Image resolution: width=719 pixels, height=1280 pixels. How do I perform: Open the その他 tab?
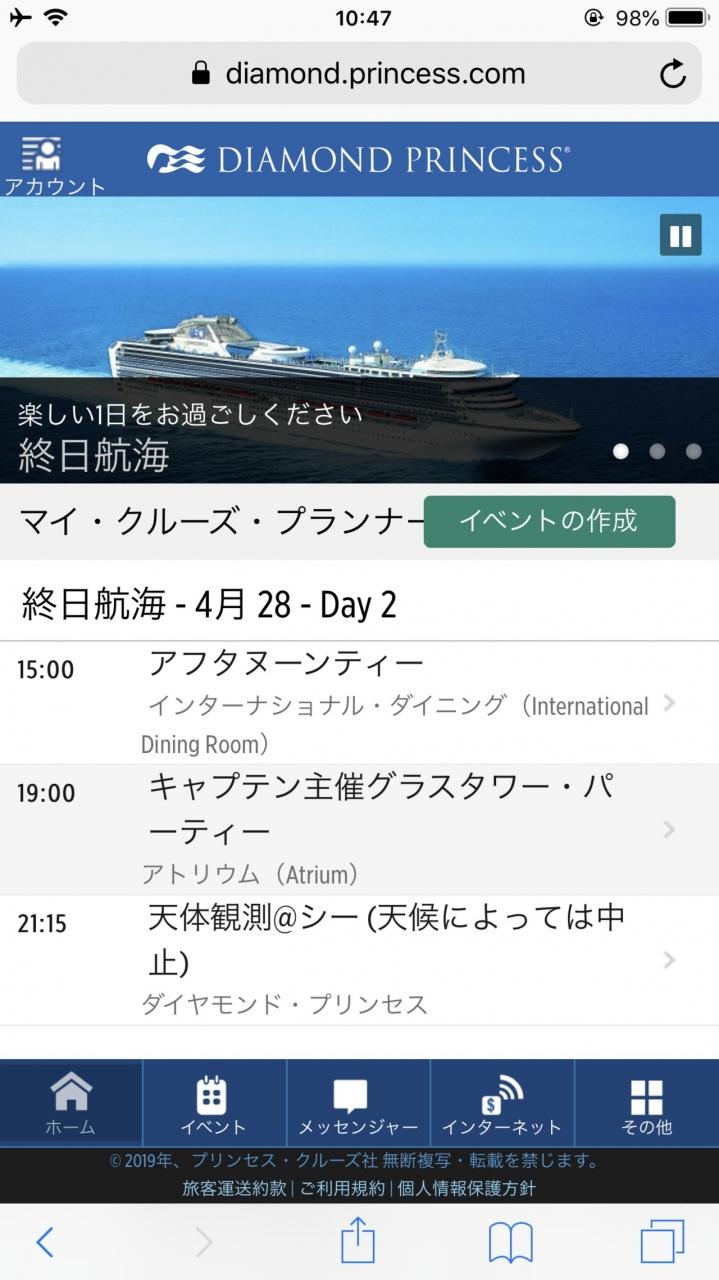pyautogui.click(x=647, y=1103)
